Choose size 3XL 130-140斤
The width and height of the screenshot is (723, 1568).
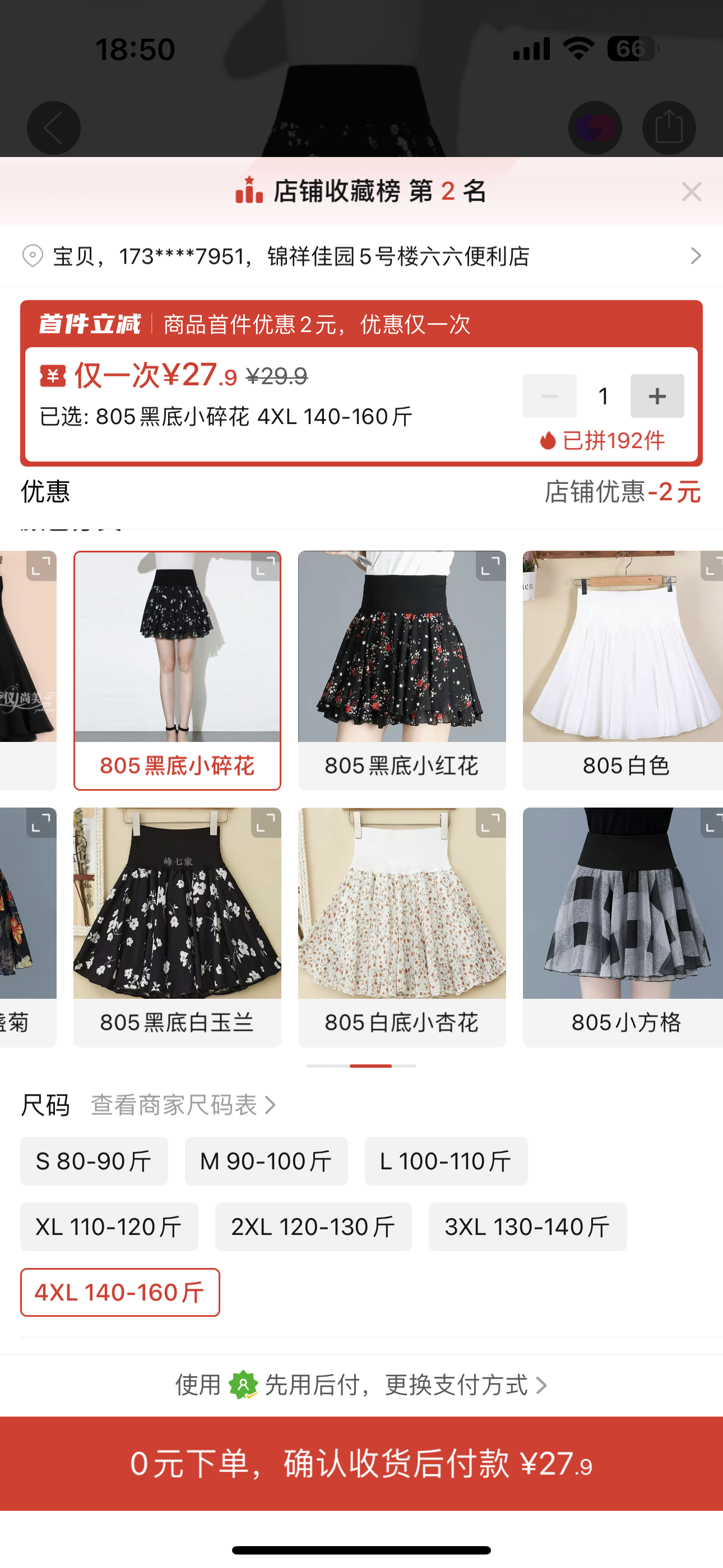(x=527, y=1226)
